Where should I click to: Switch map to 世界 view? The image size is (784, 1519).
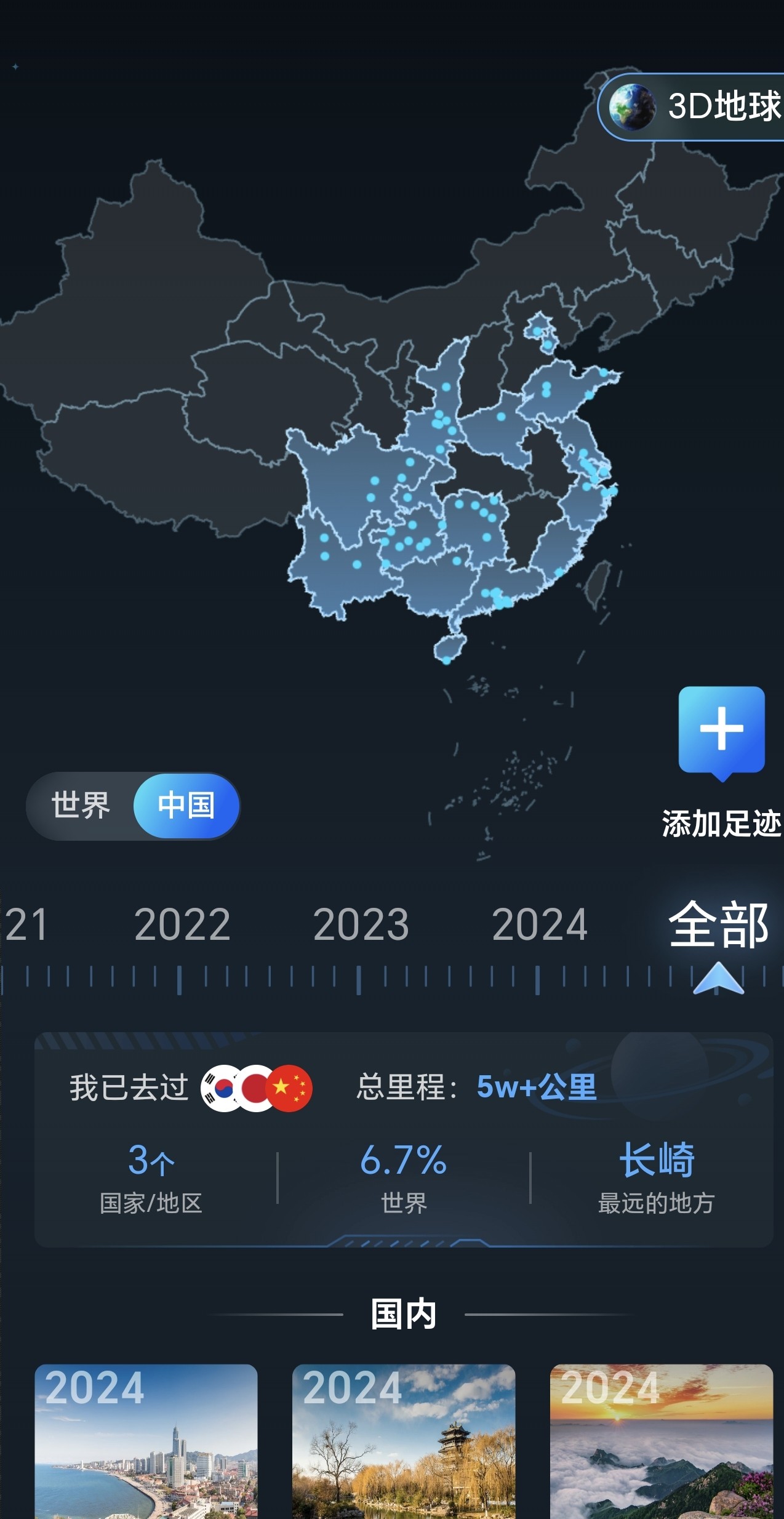click(x=81, y=806)
